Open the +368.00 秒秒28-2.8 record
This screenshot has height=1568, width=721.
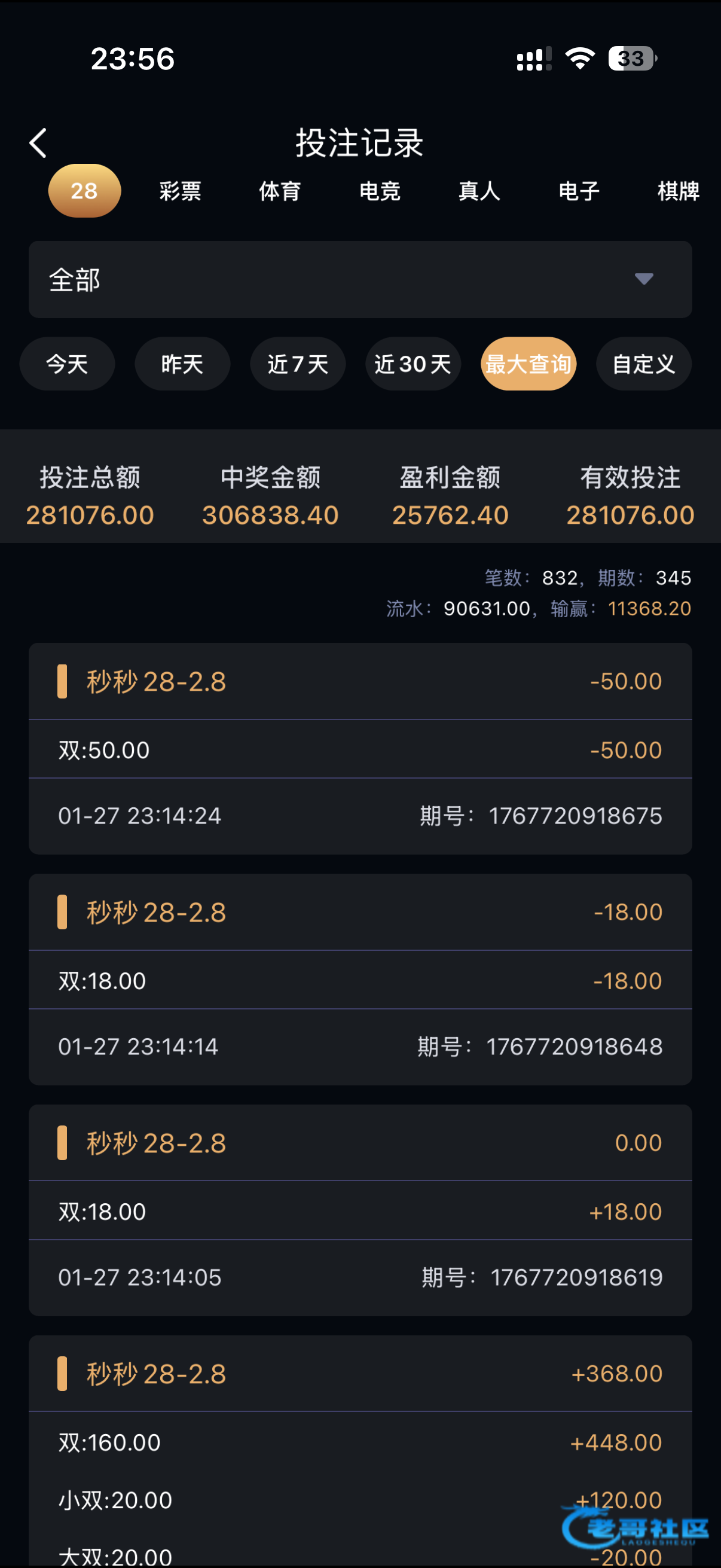pos(360,1374)
